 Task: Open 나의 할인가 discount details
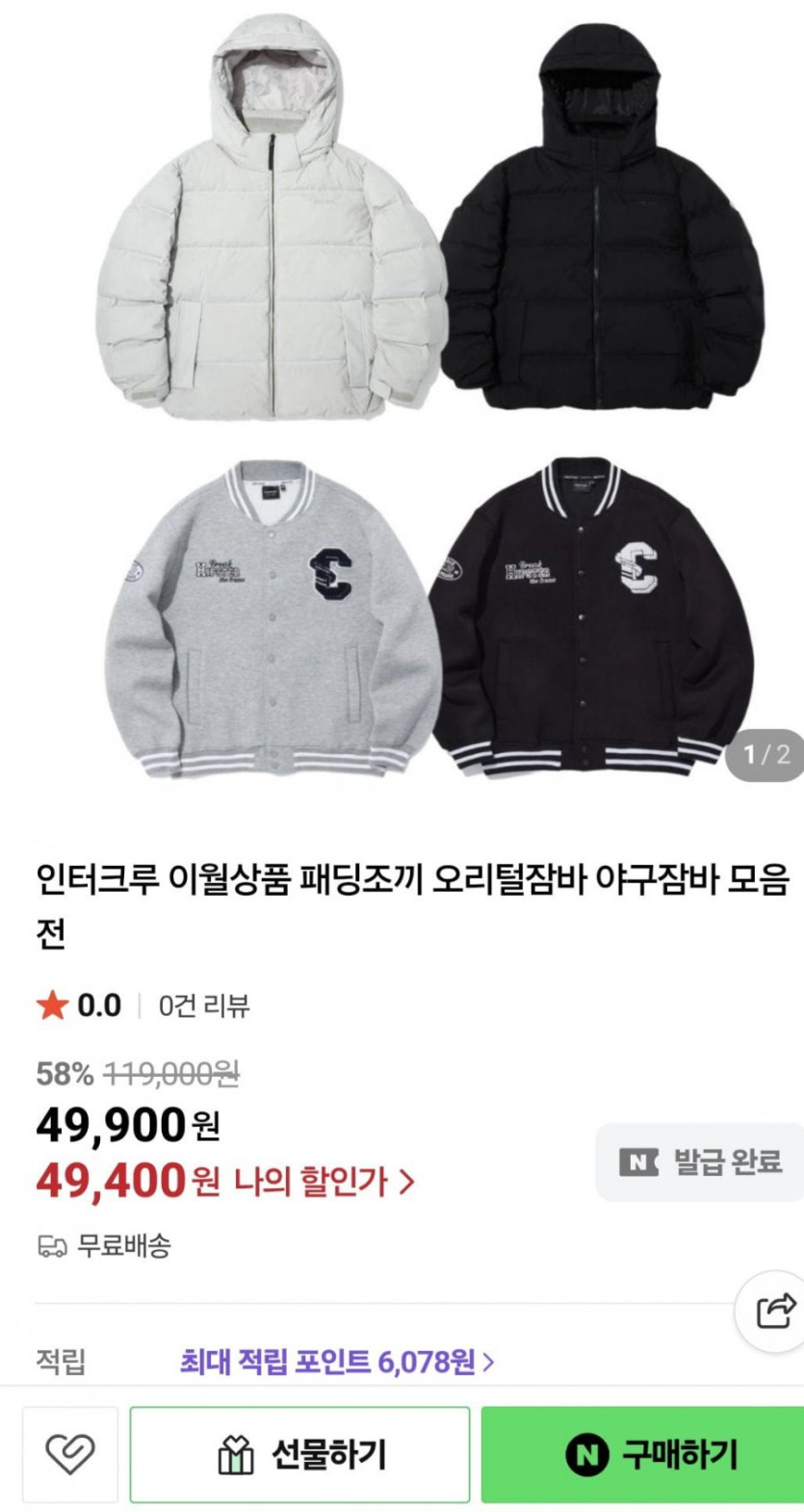(x=324, y=1182)
